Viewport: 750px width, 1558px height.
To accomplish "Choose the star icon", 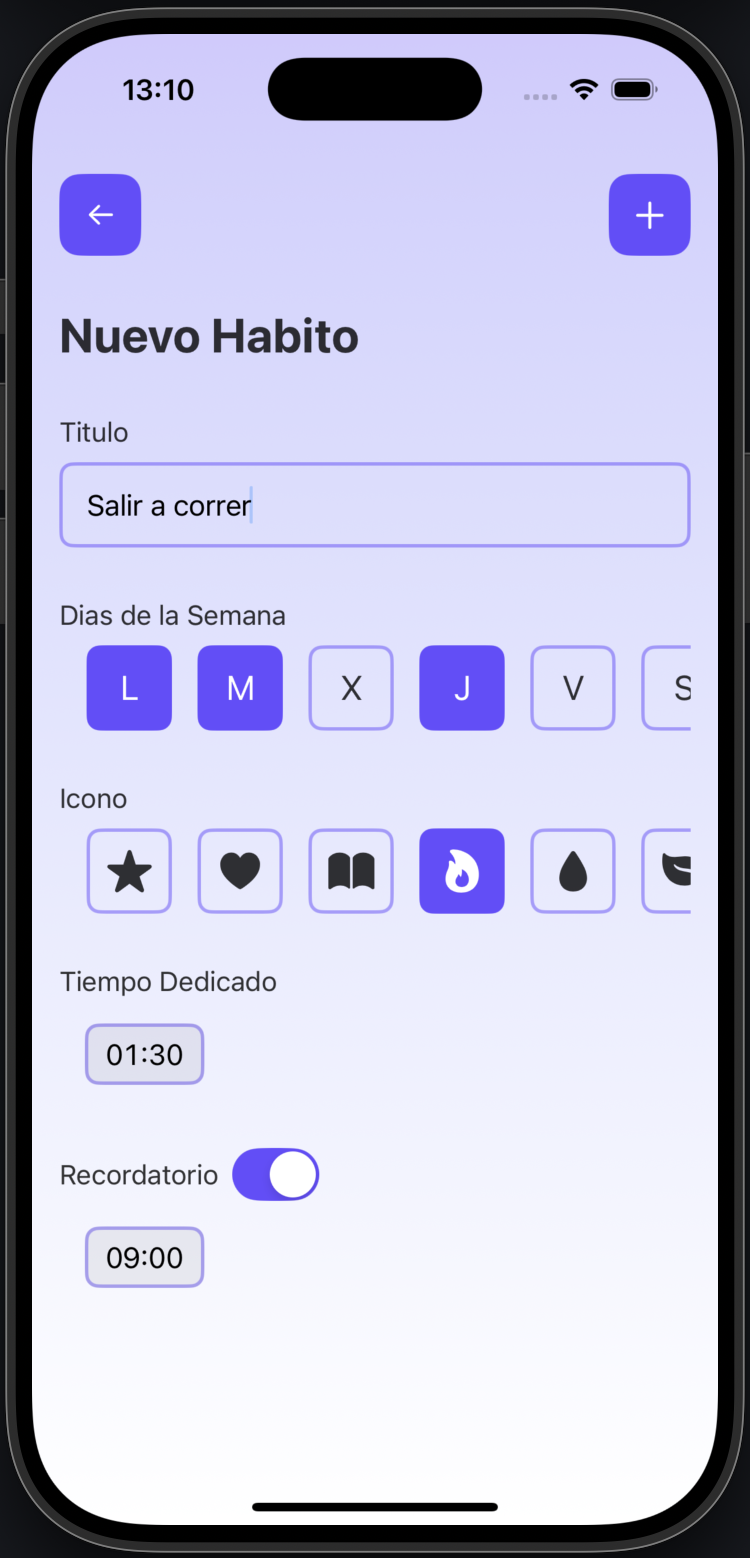I will 129,871.
